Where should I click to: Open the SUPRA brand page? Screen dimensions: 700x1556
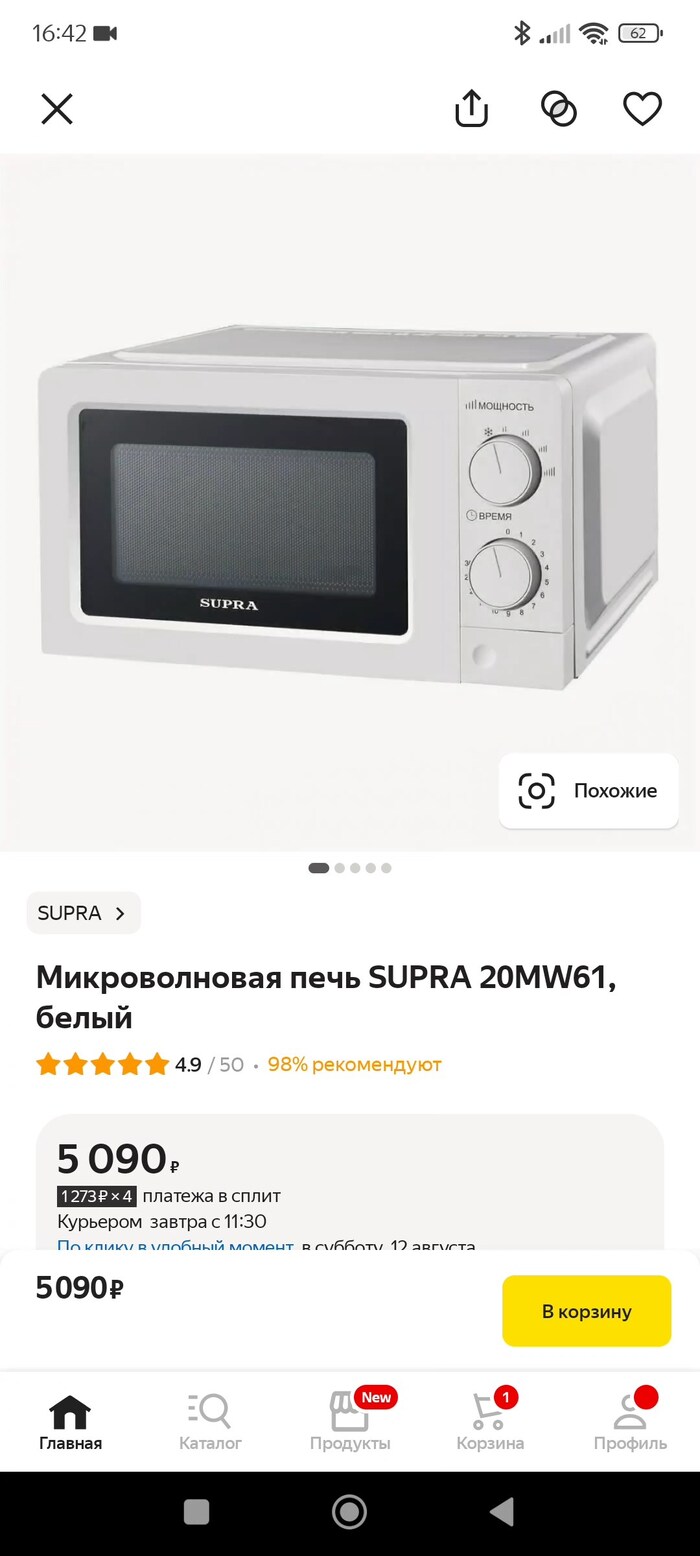click(83, 913)
